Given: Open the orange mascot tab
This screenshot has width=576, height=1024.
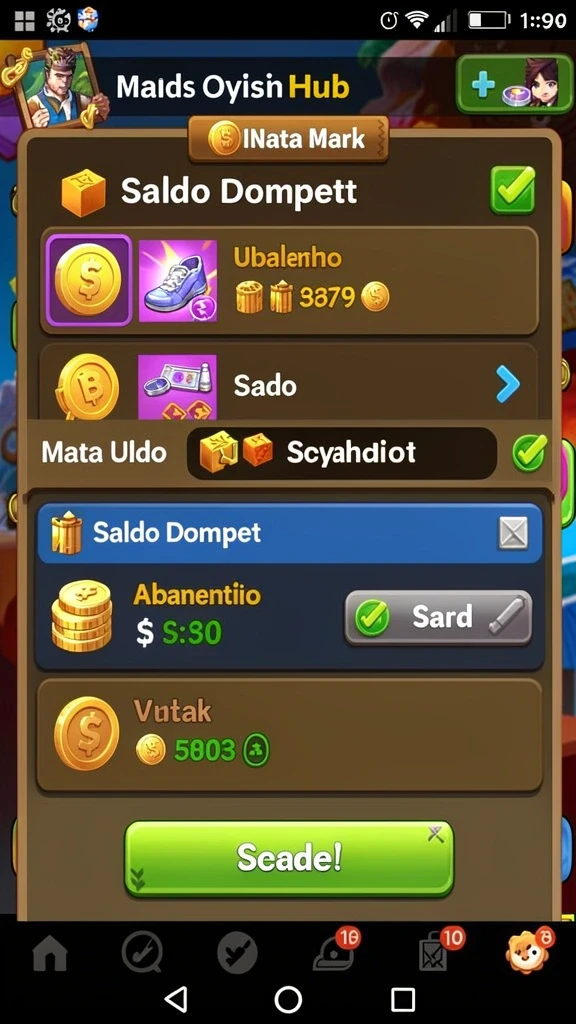Looking at the screenshot, I should [x=528, y=952].
